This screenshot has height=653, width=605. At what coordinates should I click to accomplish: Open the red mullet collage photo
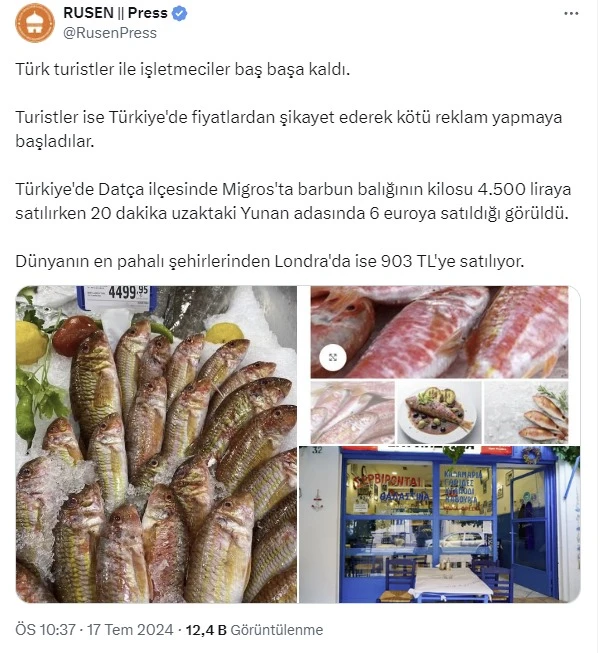tap(440, 364)
